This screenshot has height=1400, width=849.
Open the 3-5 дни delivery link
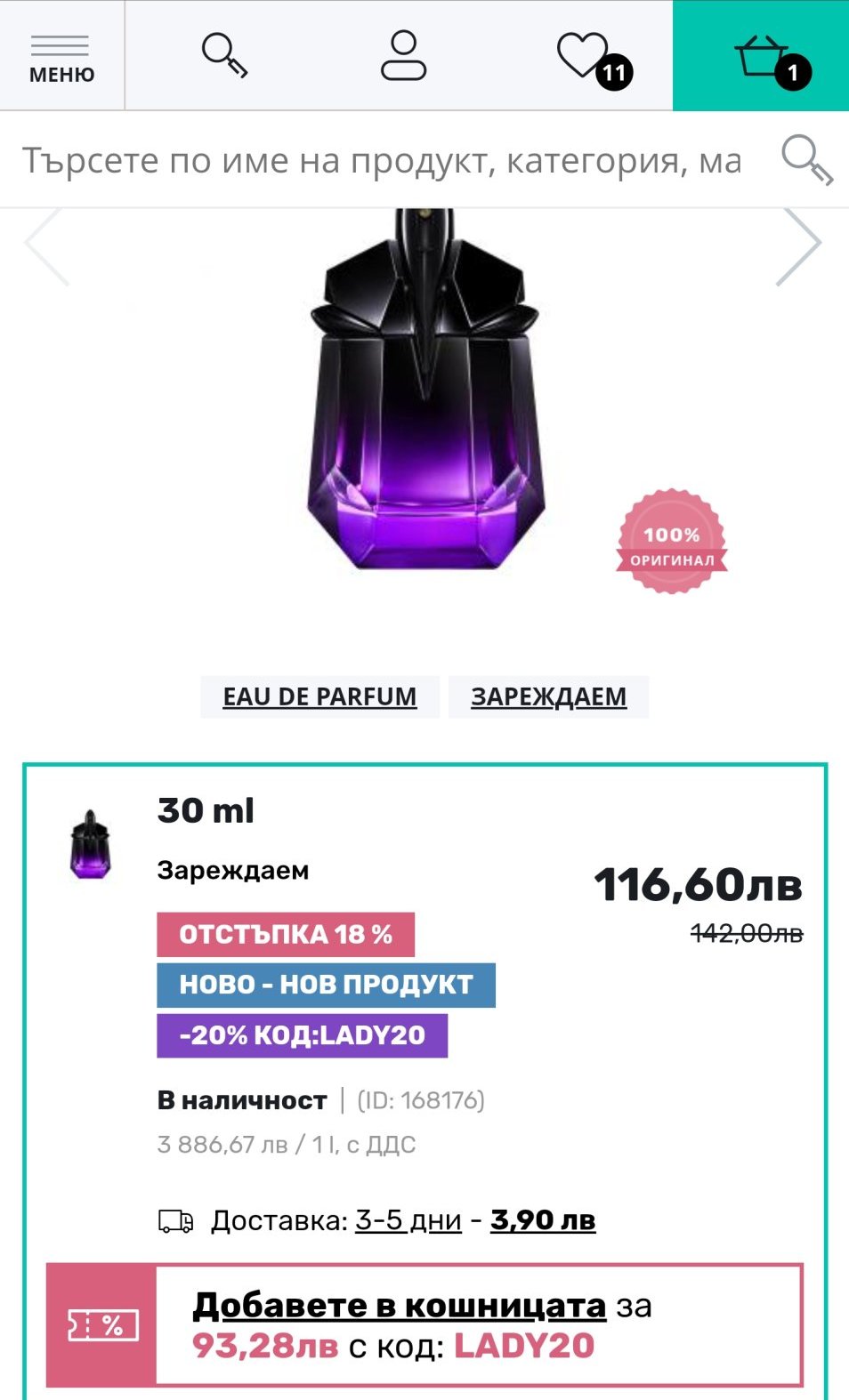tap(408, 1220)
